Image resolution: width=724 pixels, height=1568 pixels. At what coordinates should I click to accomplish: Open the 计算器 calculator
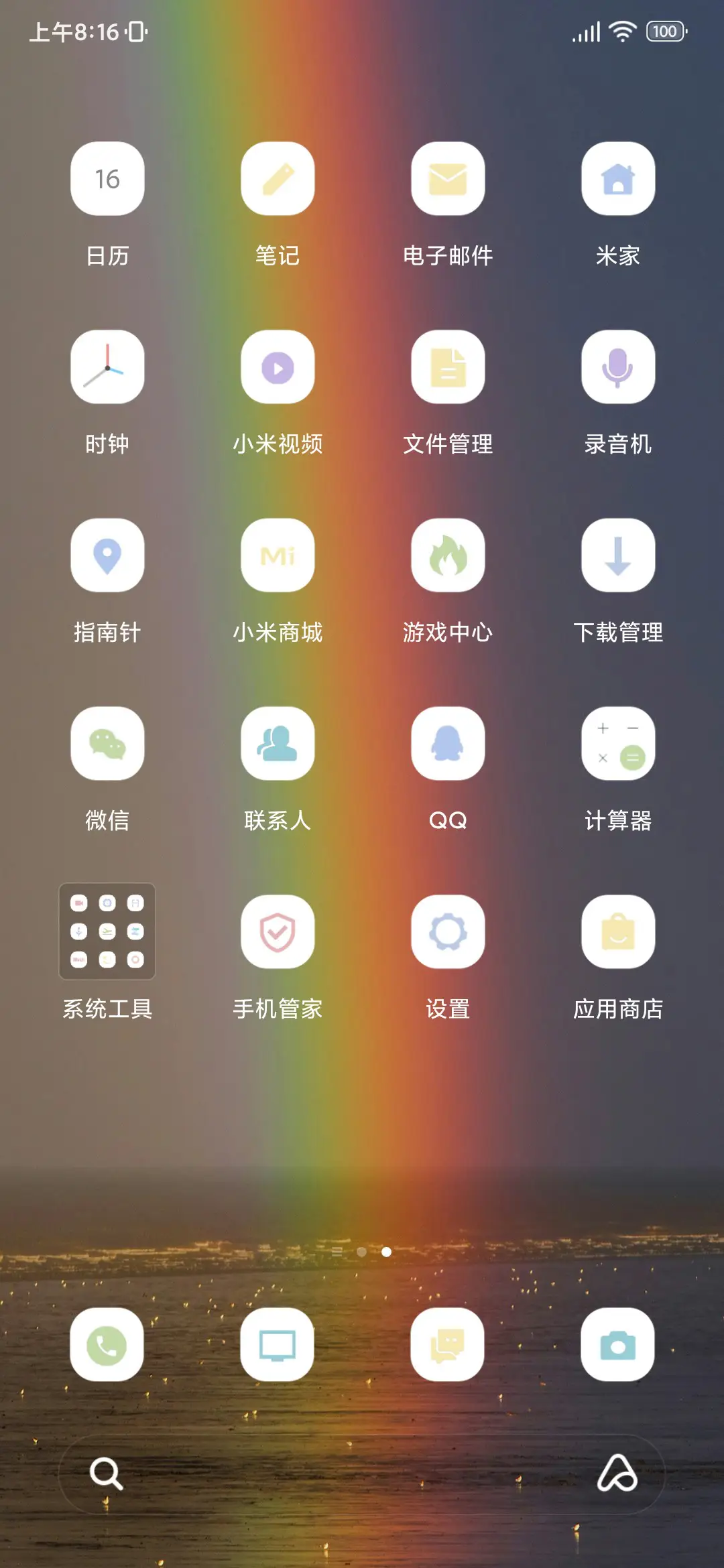[618, 744]
